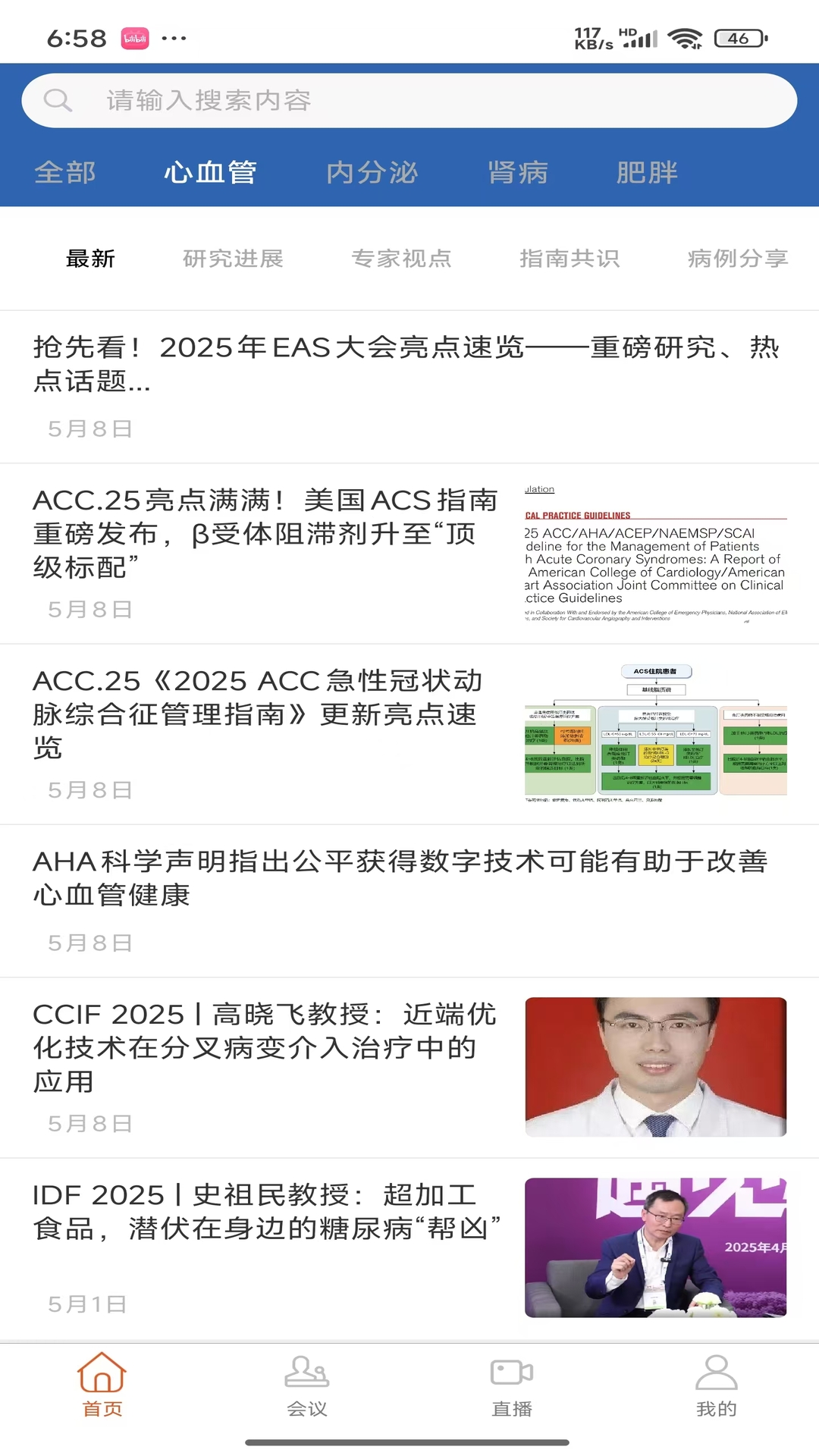Switch to the 心血管 category tab
Image resolution: width=819 pixels, height=1456 pixels.
[x=212, y=172]
